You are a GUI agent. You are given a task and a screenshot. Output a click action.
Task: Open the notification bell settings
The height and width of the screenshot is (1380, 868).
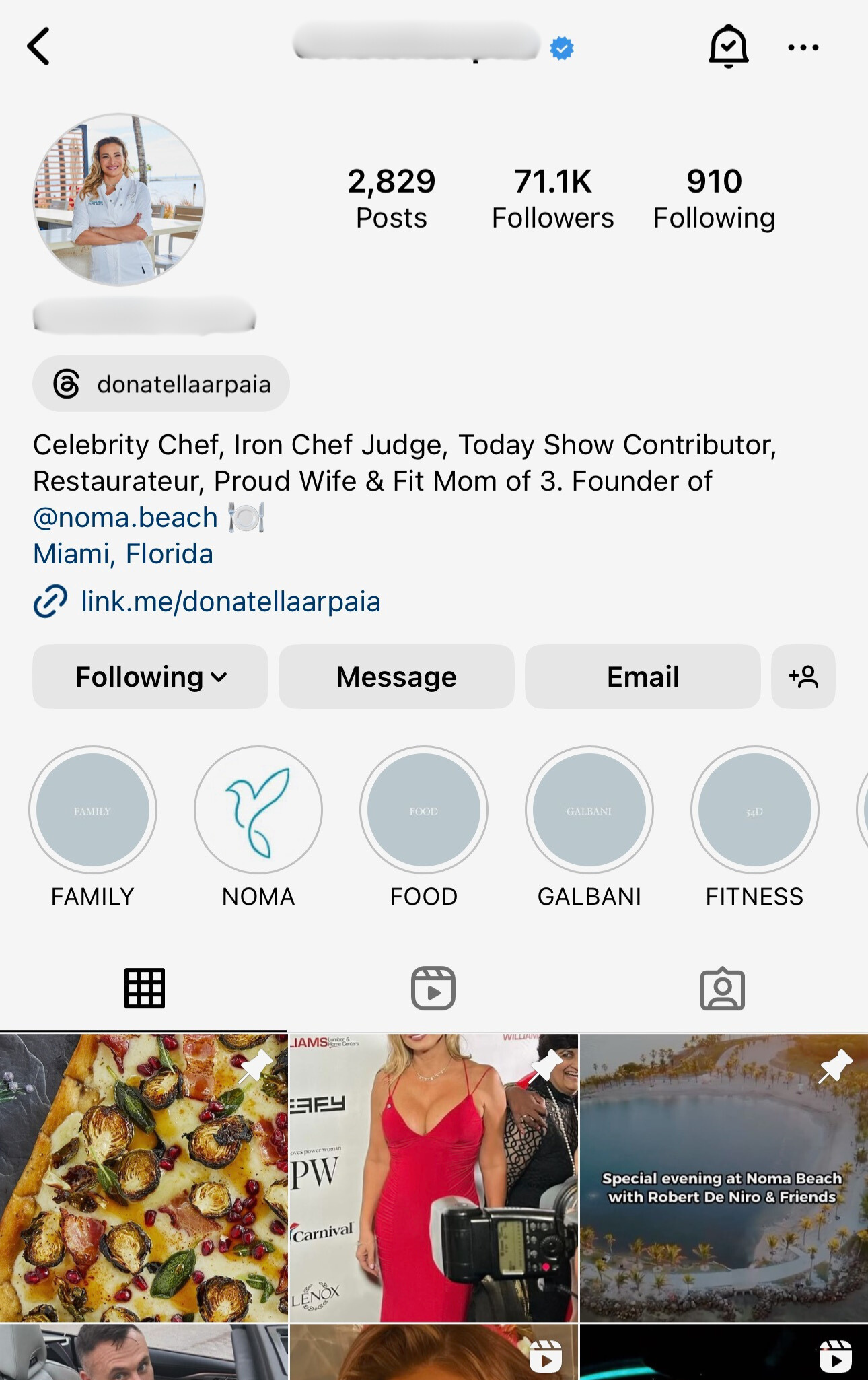point(728,46)
